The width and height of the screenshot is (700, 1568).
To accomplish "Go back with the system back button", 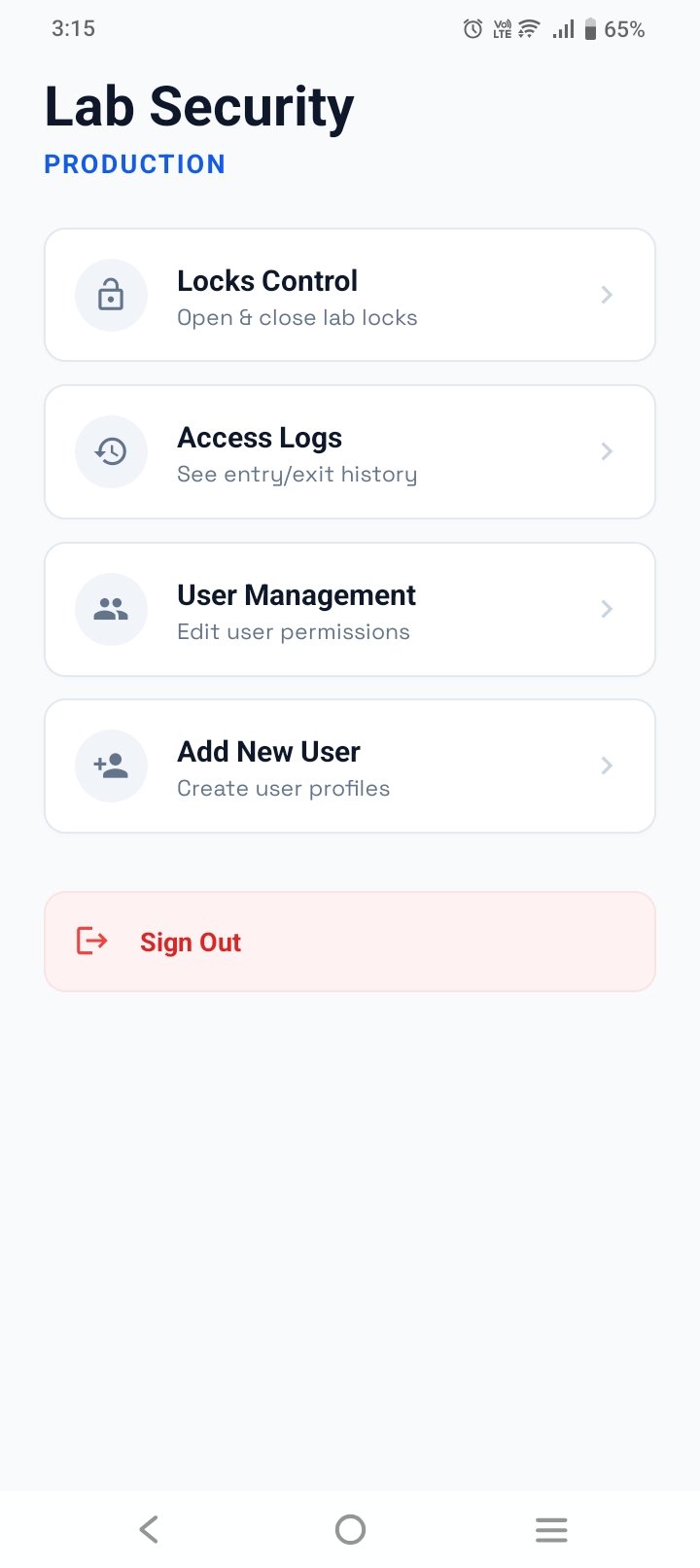I will (x=149, y=1529).
